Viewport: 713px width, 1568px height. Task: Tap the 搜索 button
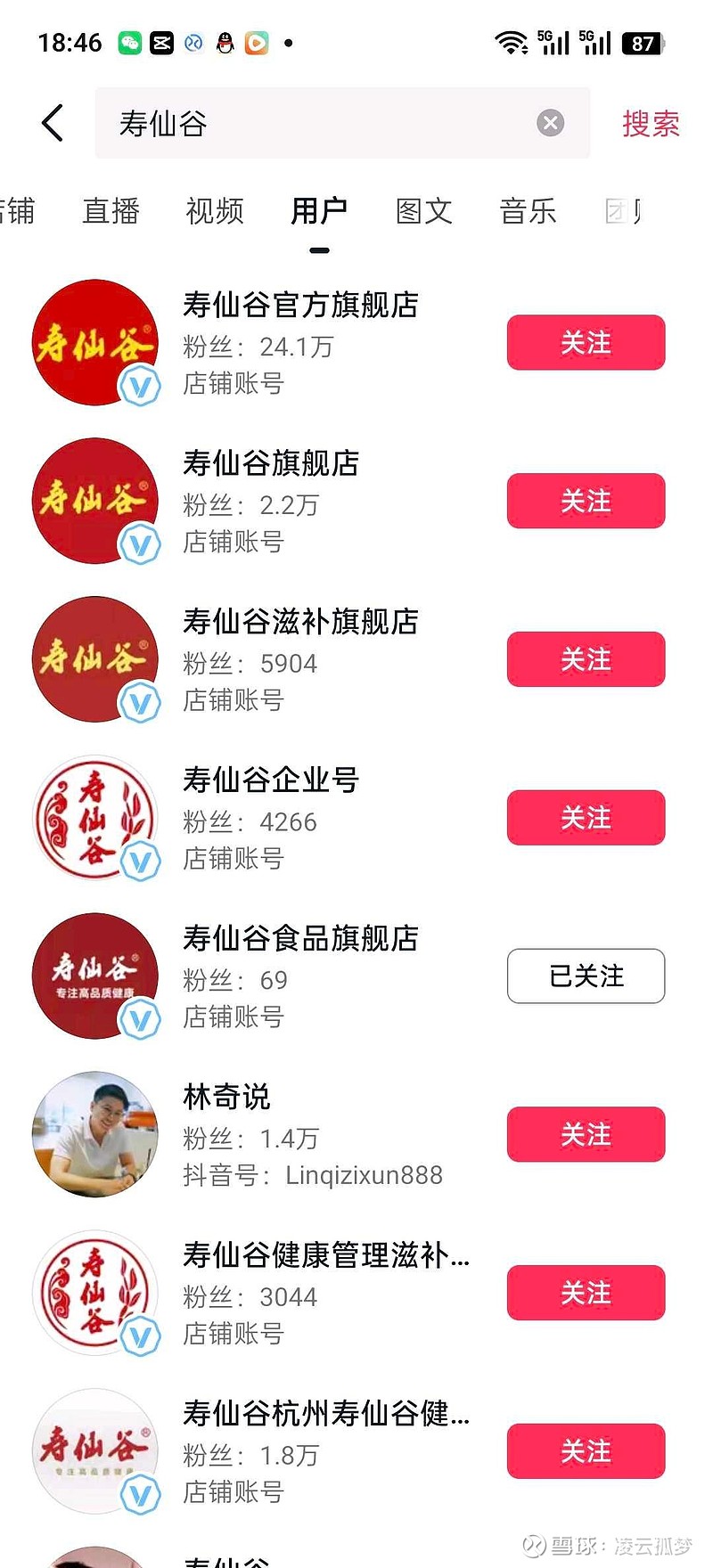click(x=650, y=123)
